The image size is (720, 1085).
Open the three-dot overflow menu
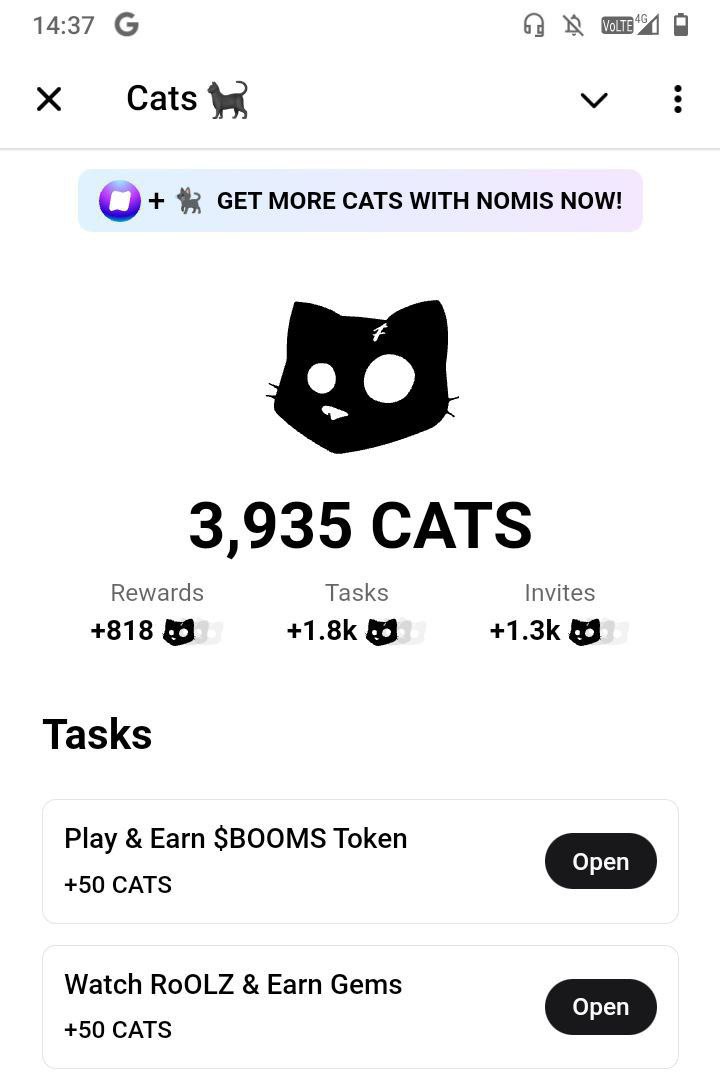coord(677,99)
